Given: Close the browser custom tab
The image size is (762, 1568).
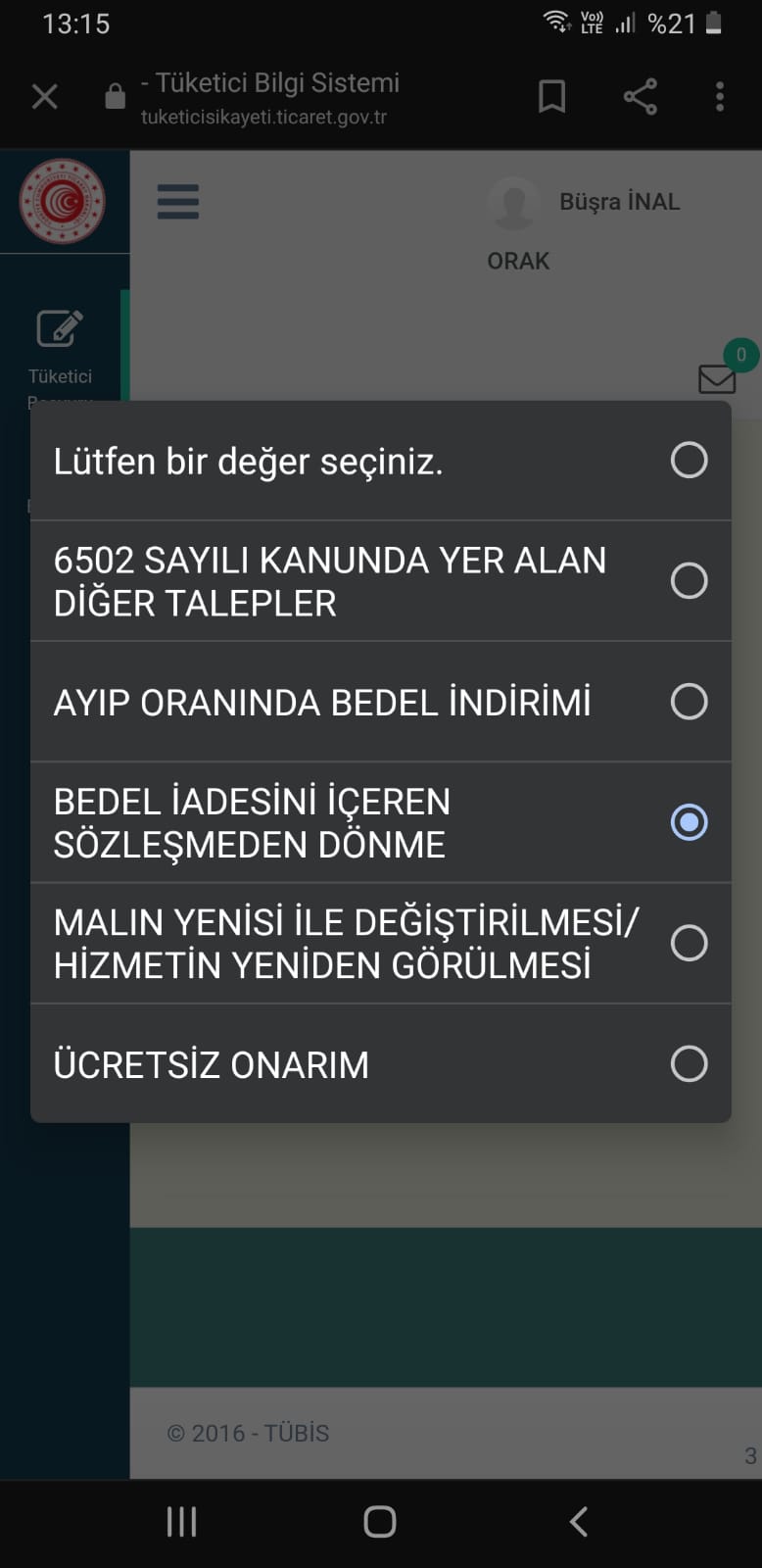Looking at the screenshot, I should click(45, 97).
